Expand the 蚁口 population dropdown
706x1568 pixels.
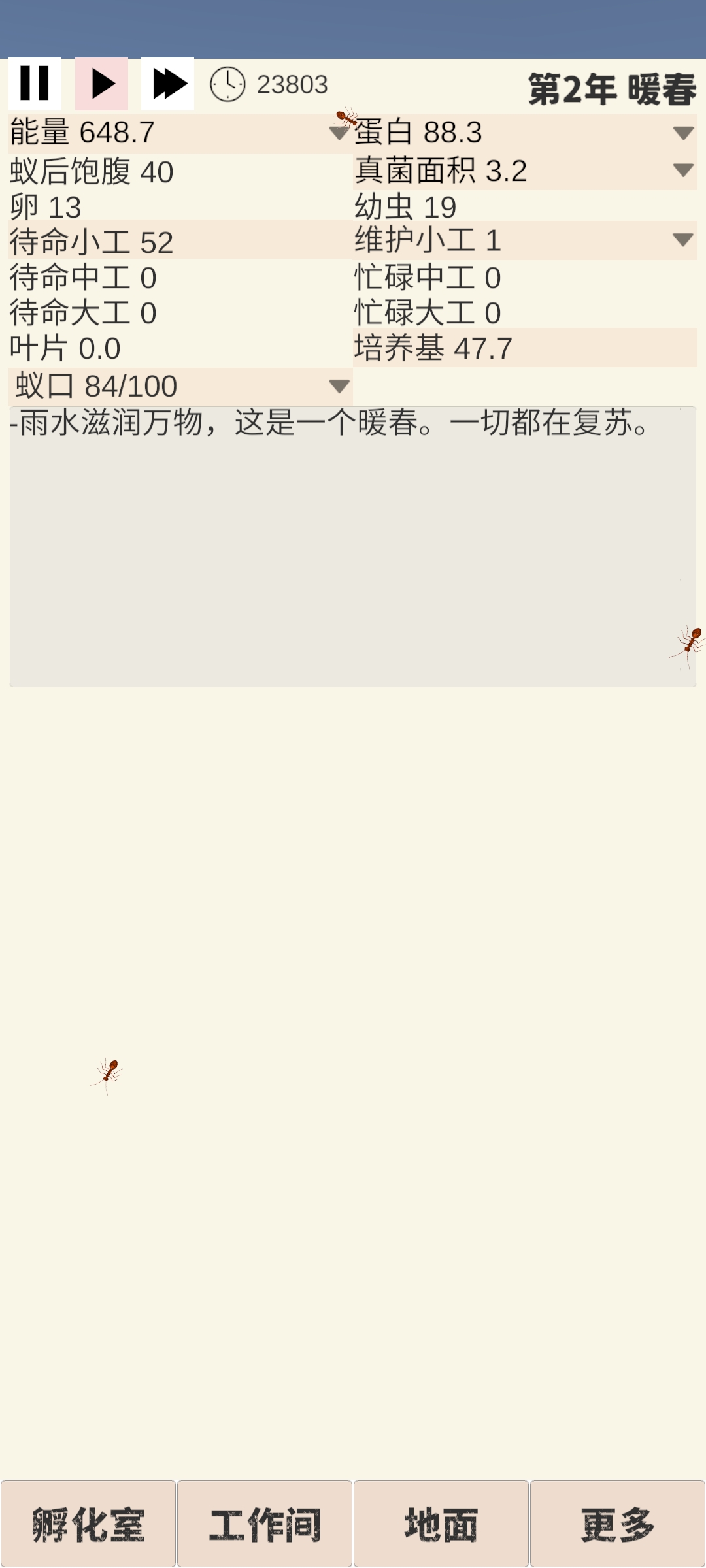339,386
